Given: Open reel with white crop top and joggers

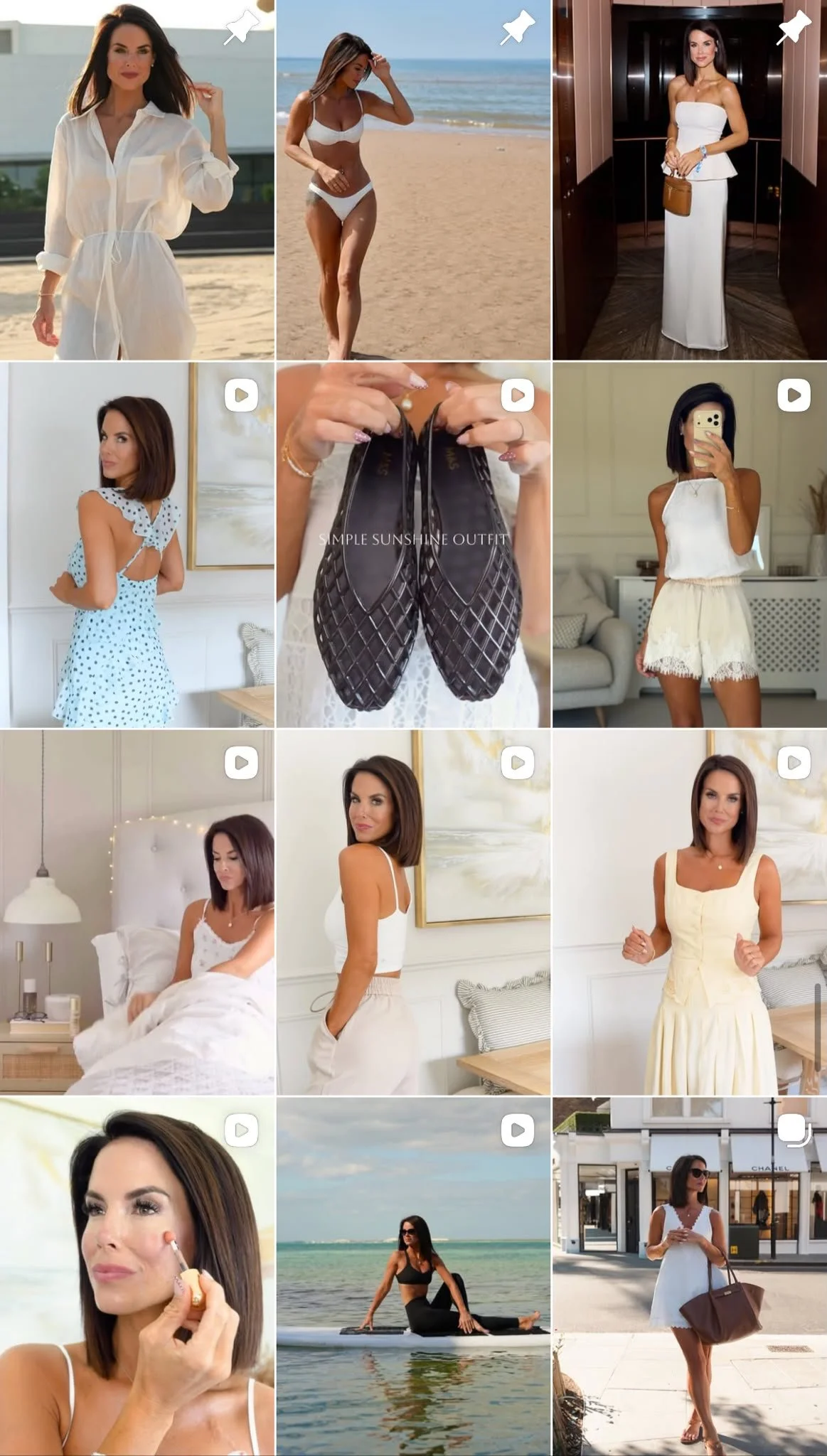Looking at the screenshot, I should 413,912.
